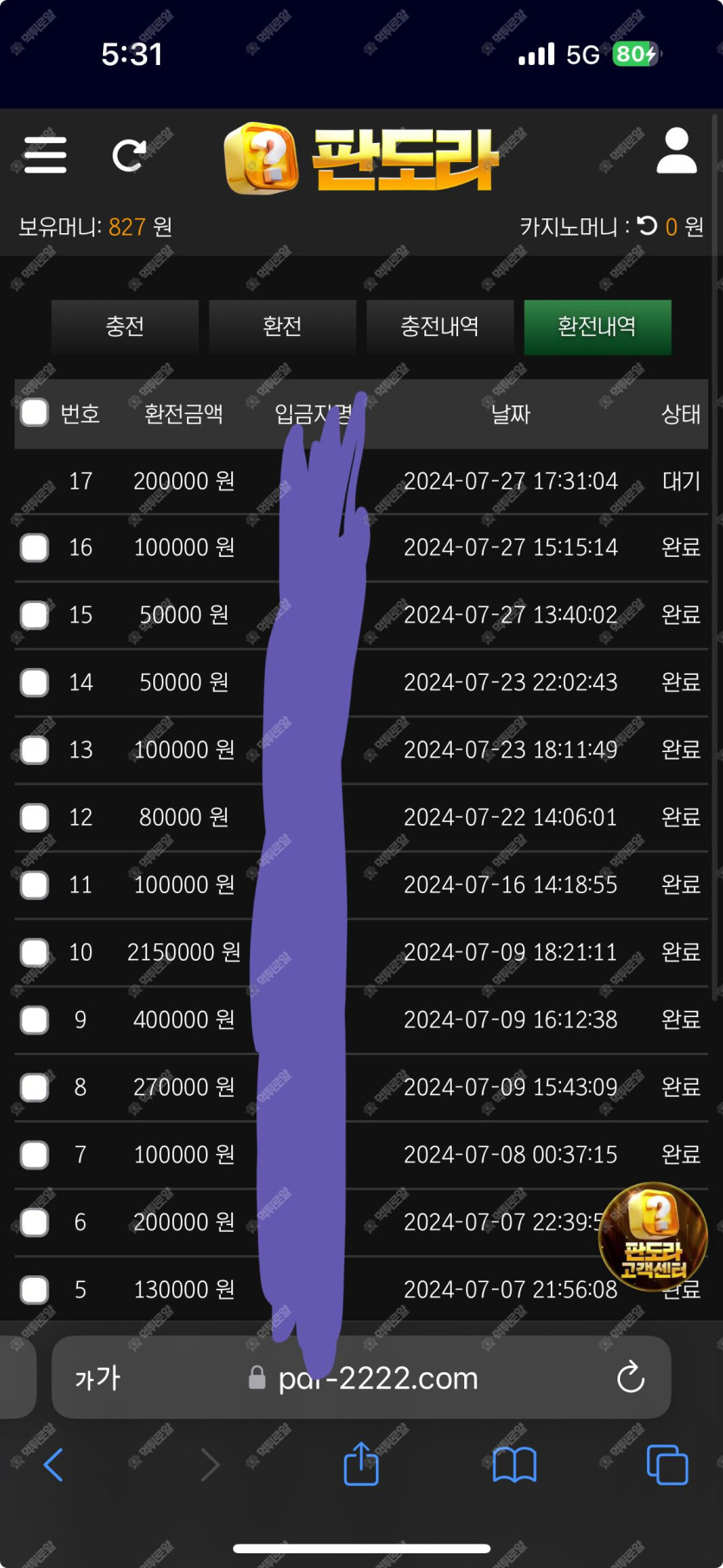Switch to the 환전 tab
This screenshot has height=1568, width=723.
pos(282,327)
